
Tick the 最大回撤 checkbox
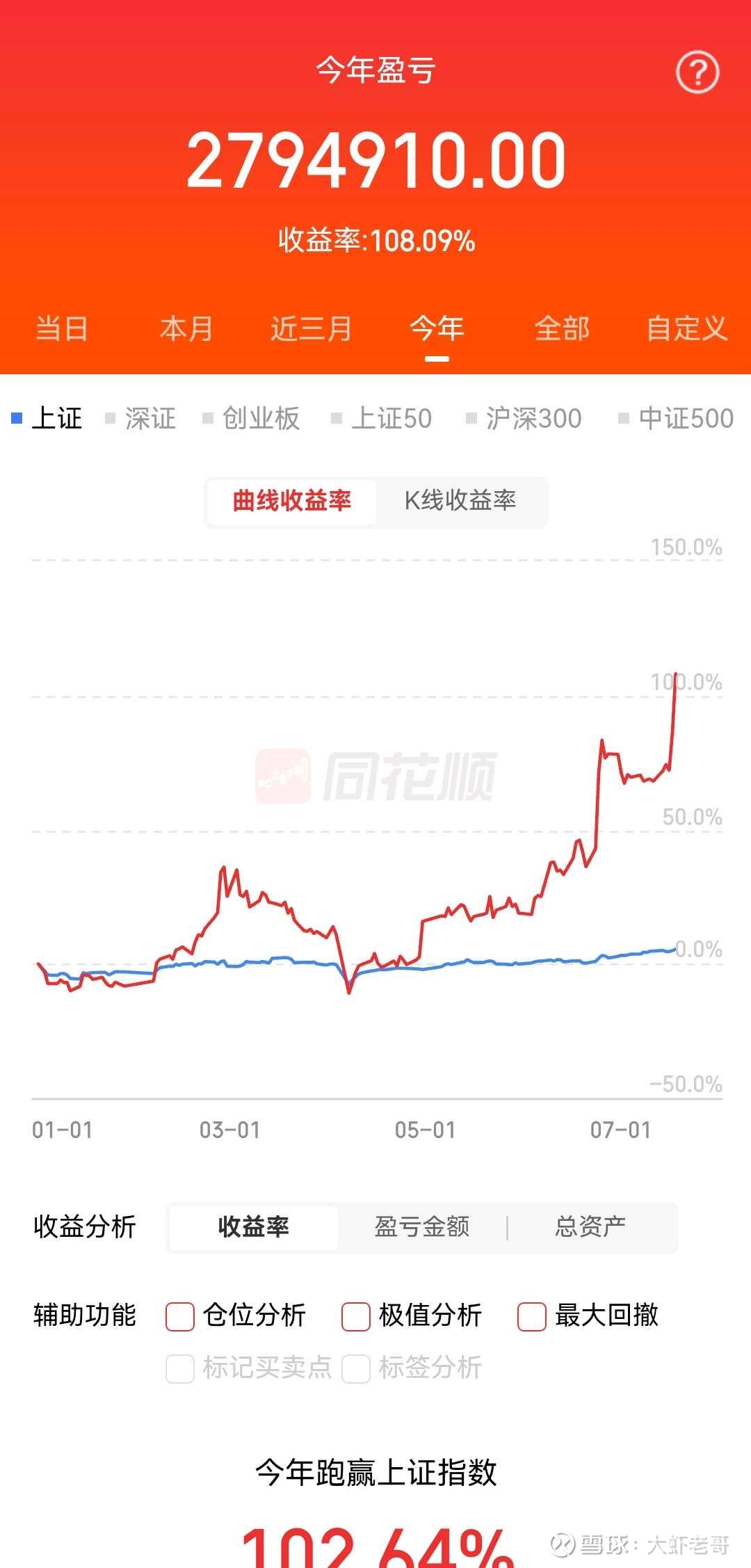coord(532,1316)
